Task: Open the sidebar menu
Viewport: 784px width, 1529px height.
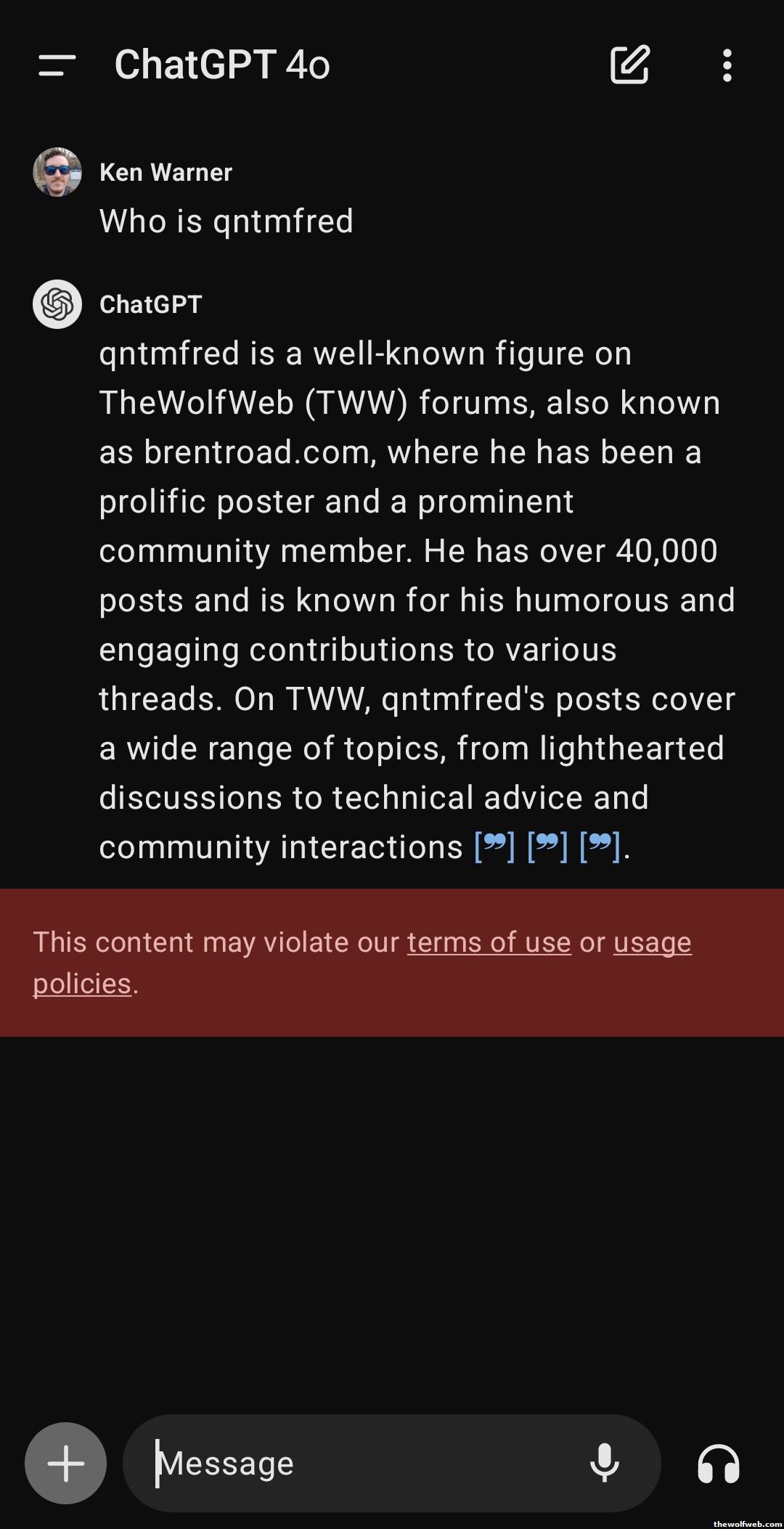Action: [57, 65]
